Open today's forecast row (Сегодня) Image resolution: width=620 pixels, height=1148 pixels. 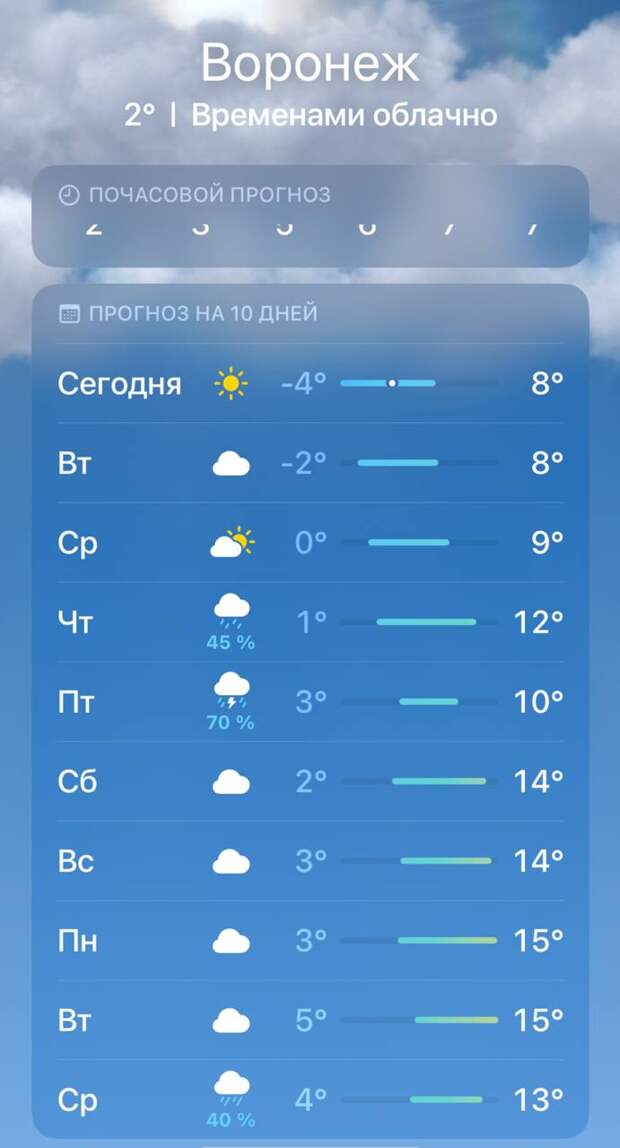[310, 383]
